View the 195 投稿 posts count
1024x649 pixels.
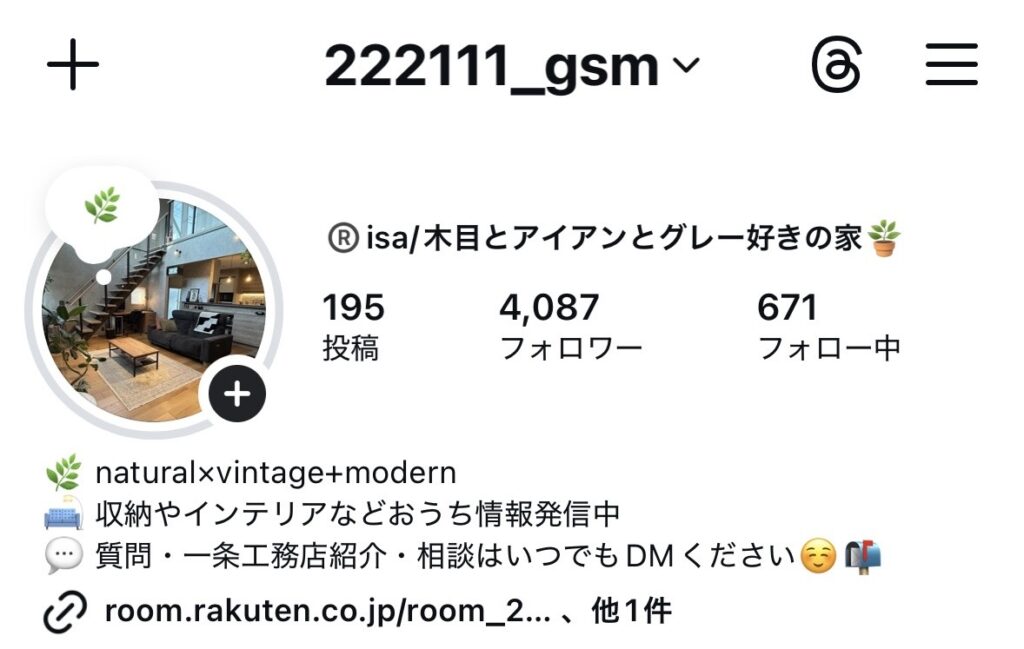[x=353, y=325]
